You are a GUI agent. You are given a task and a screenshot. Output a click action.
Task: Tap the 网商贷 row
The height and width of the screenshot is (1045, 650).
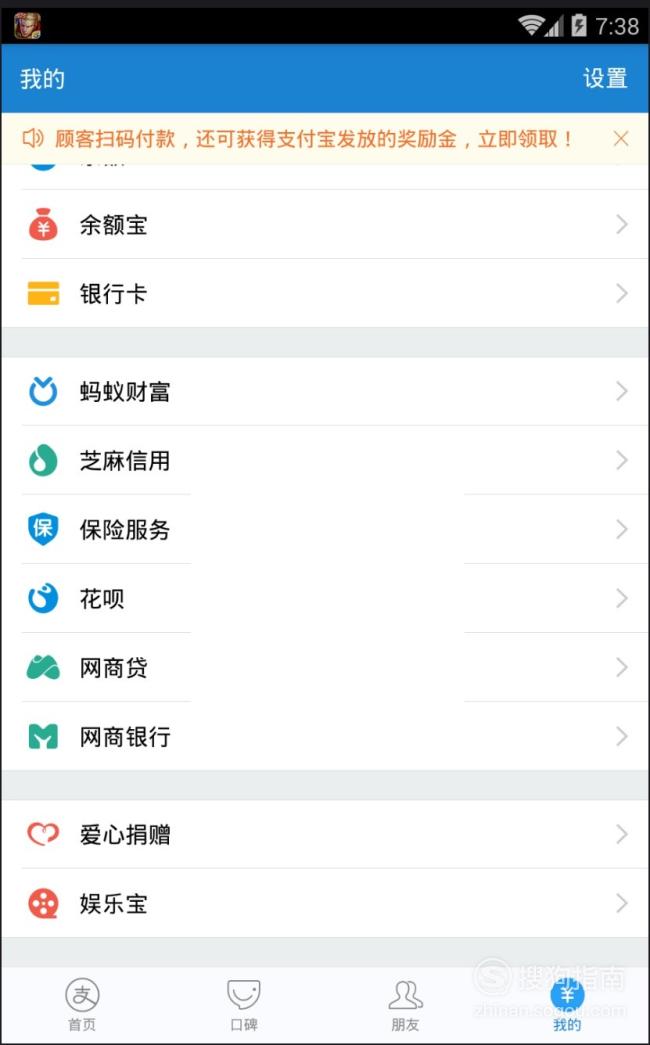click(x=325, y=668)
